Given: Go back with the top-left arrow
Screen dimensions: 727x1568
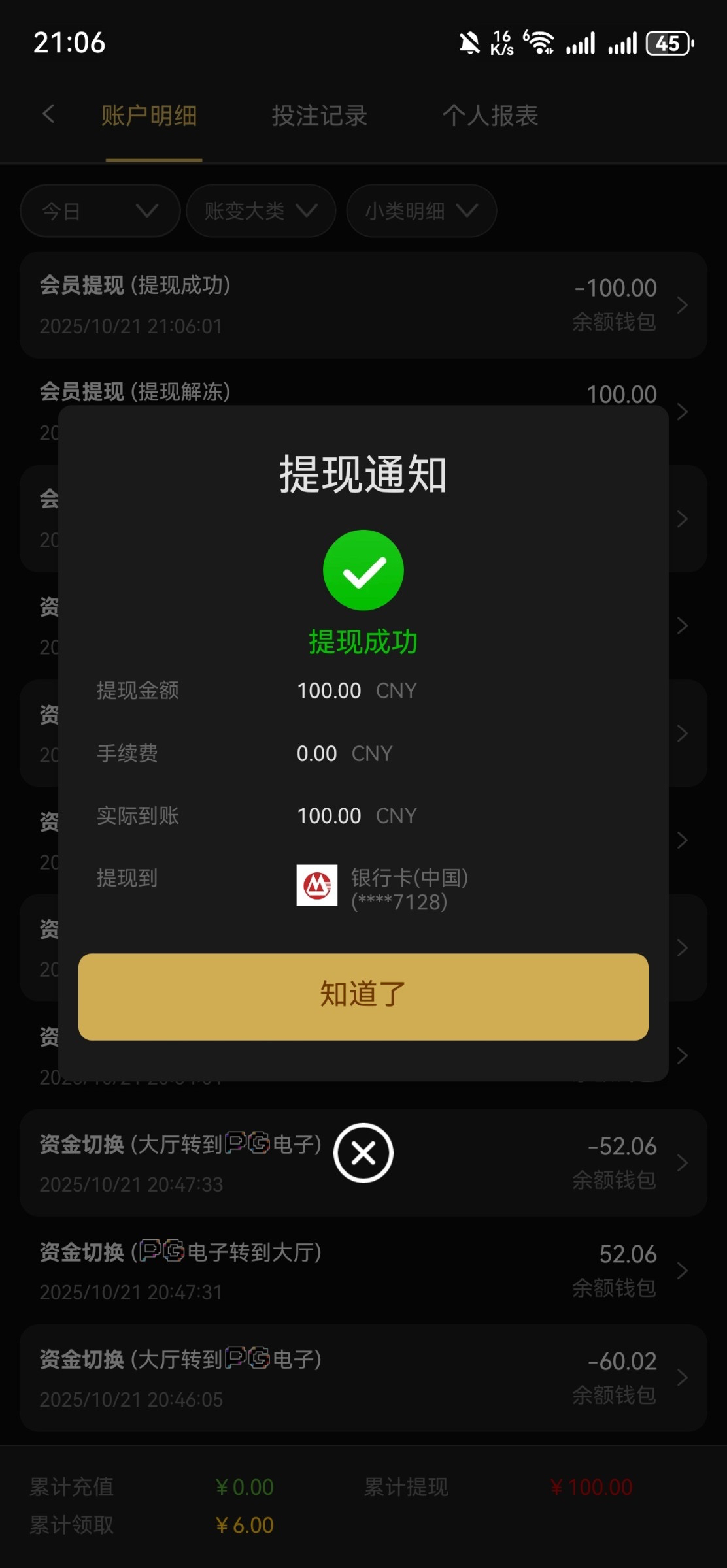Looking at the screenshot, I should coord(48,114).
